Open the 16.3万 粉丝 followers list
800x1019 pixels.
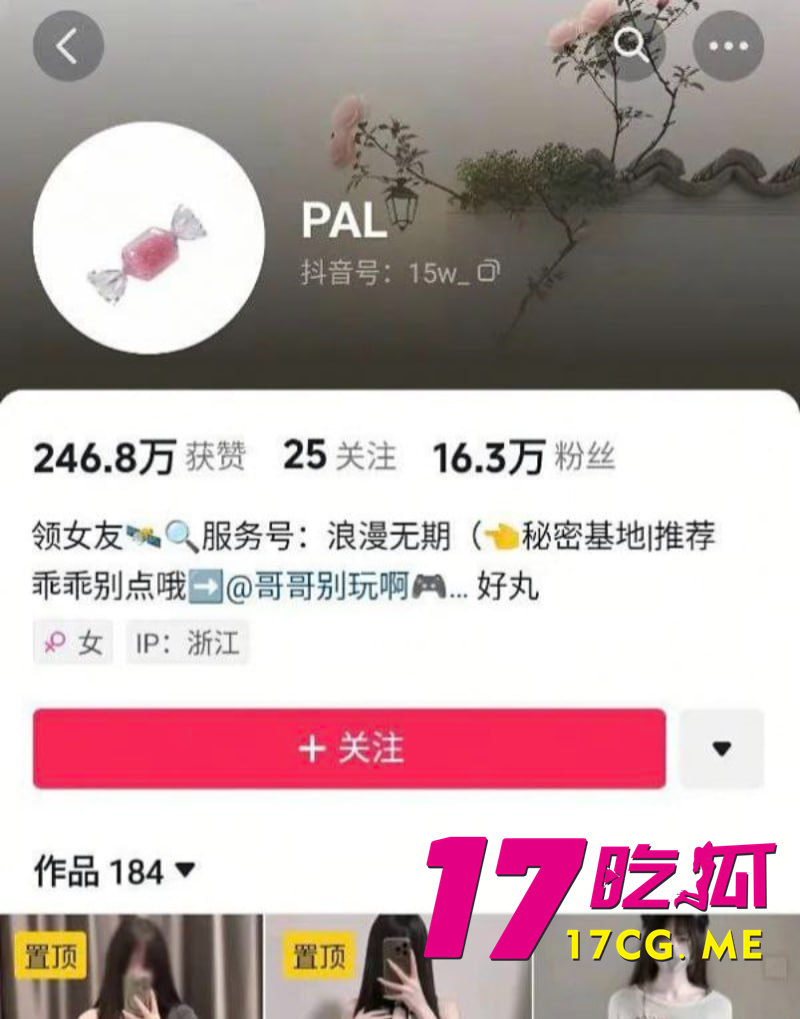tap(523, 458)
